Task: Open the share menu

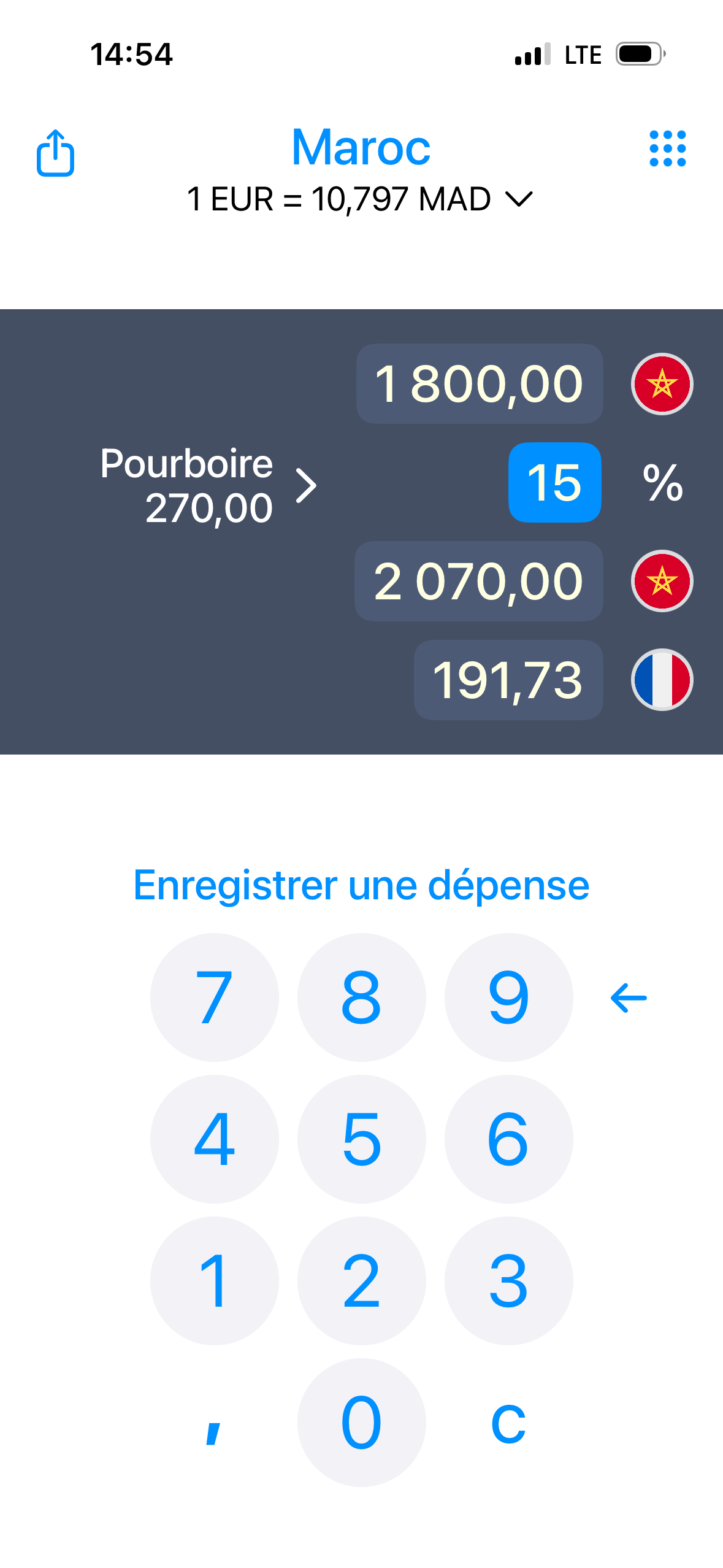Action: pos(56,152)
